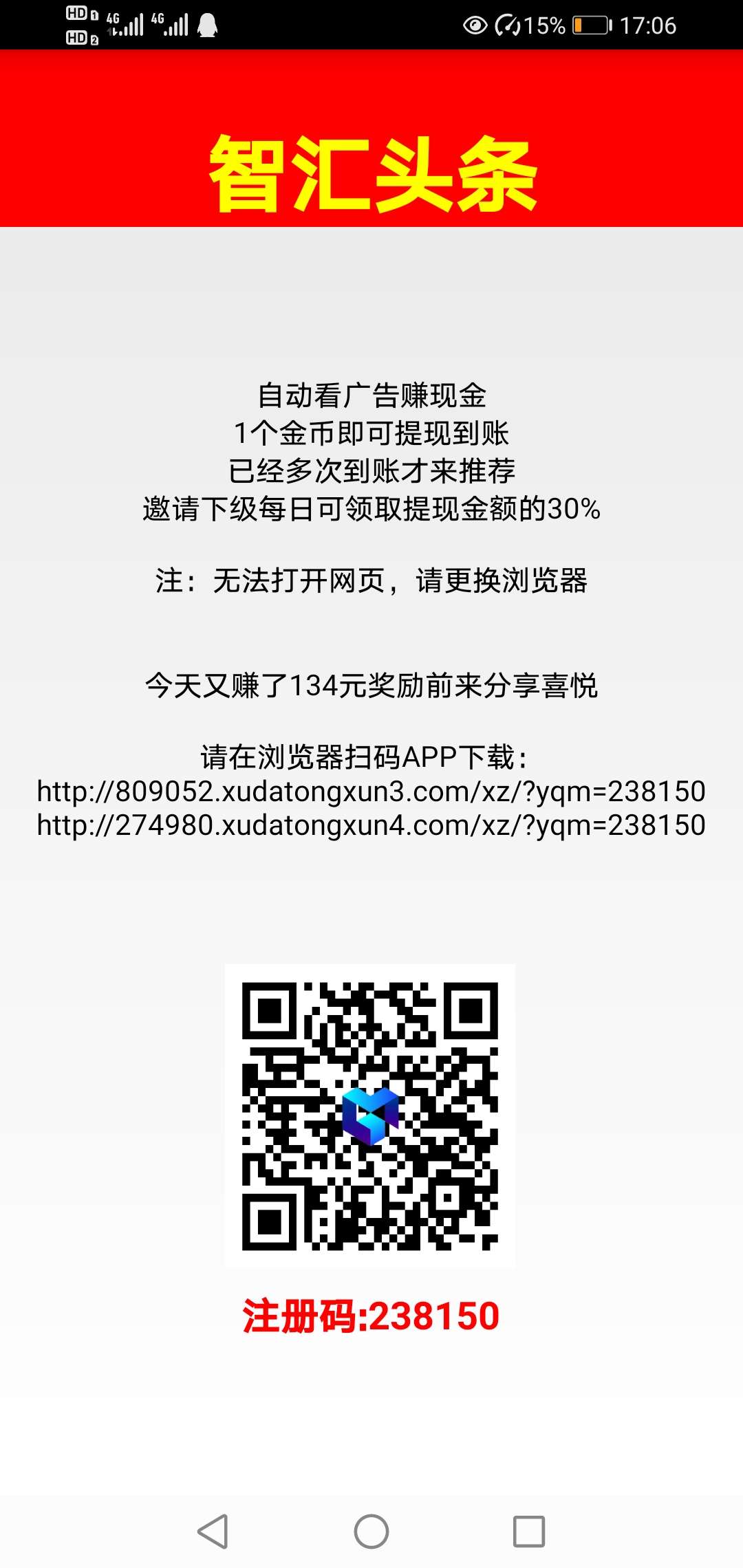Open the recent apps overview
Viewport: 743px width, 1568px height.
pyautogui.click(x=529, y=1532)
